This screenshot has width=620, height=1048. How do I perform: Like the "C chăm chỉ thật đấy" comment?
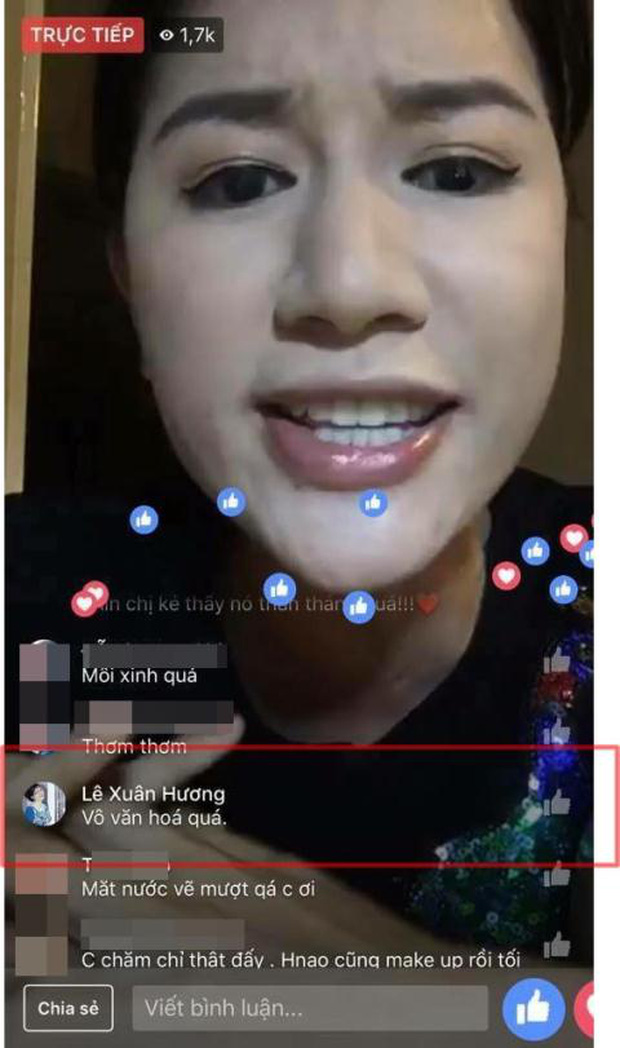point(557,944)
